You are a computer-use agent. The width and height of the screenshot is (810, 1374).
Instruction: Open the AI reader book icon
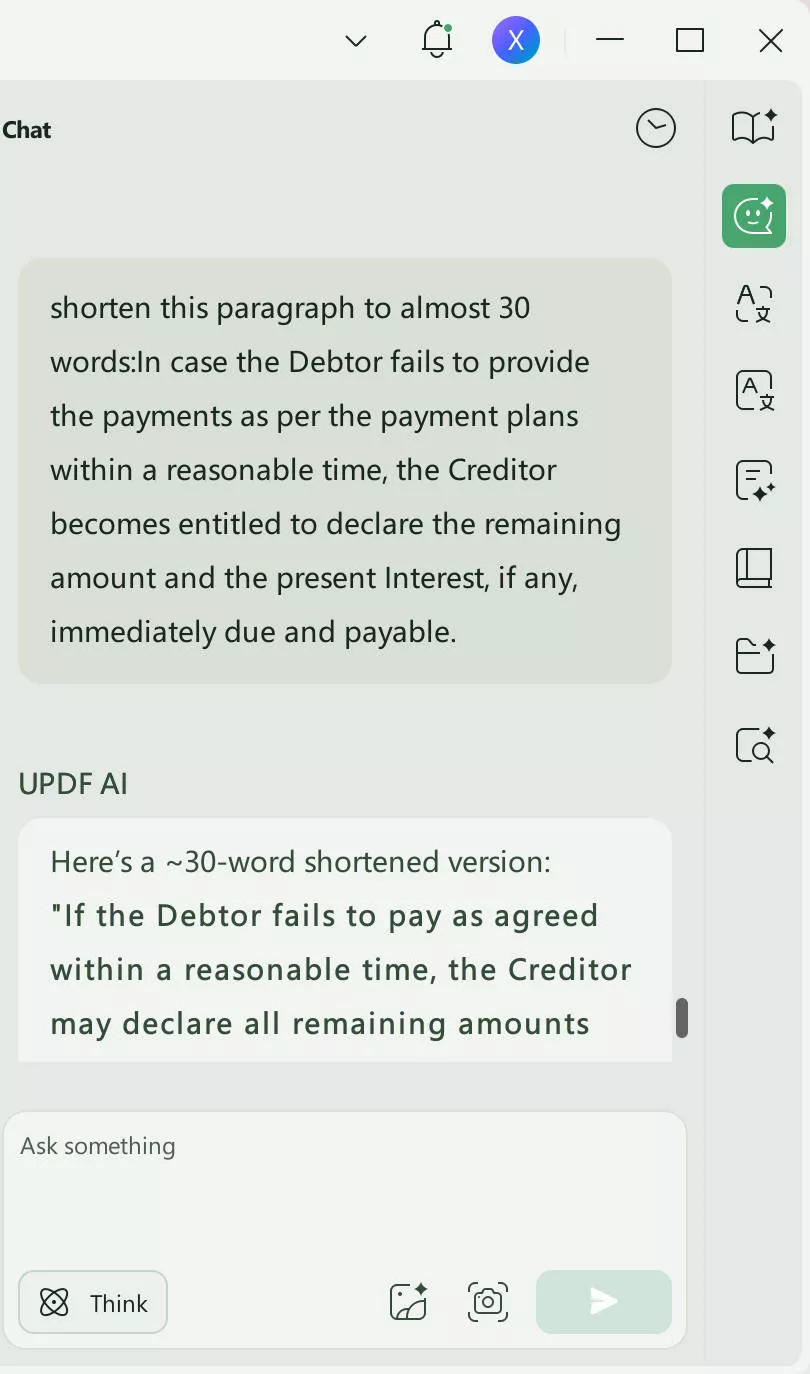[754, 127]
